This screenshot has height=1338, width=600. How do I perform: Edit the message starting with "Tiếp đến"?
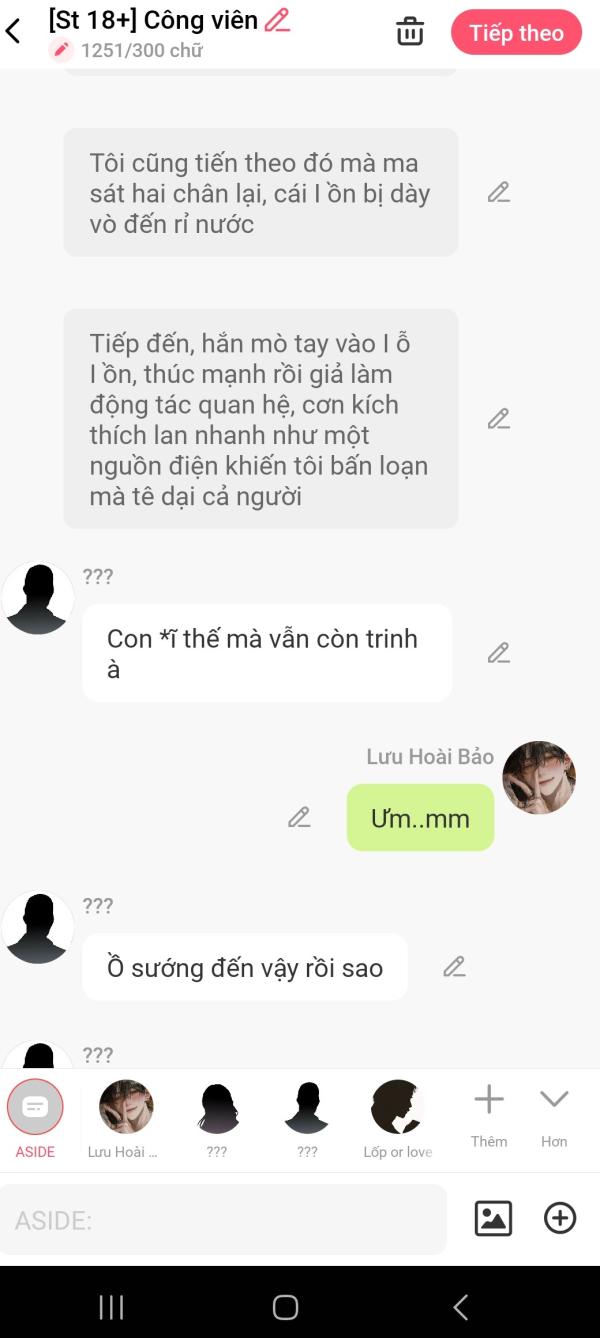499,419
